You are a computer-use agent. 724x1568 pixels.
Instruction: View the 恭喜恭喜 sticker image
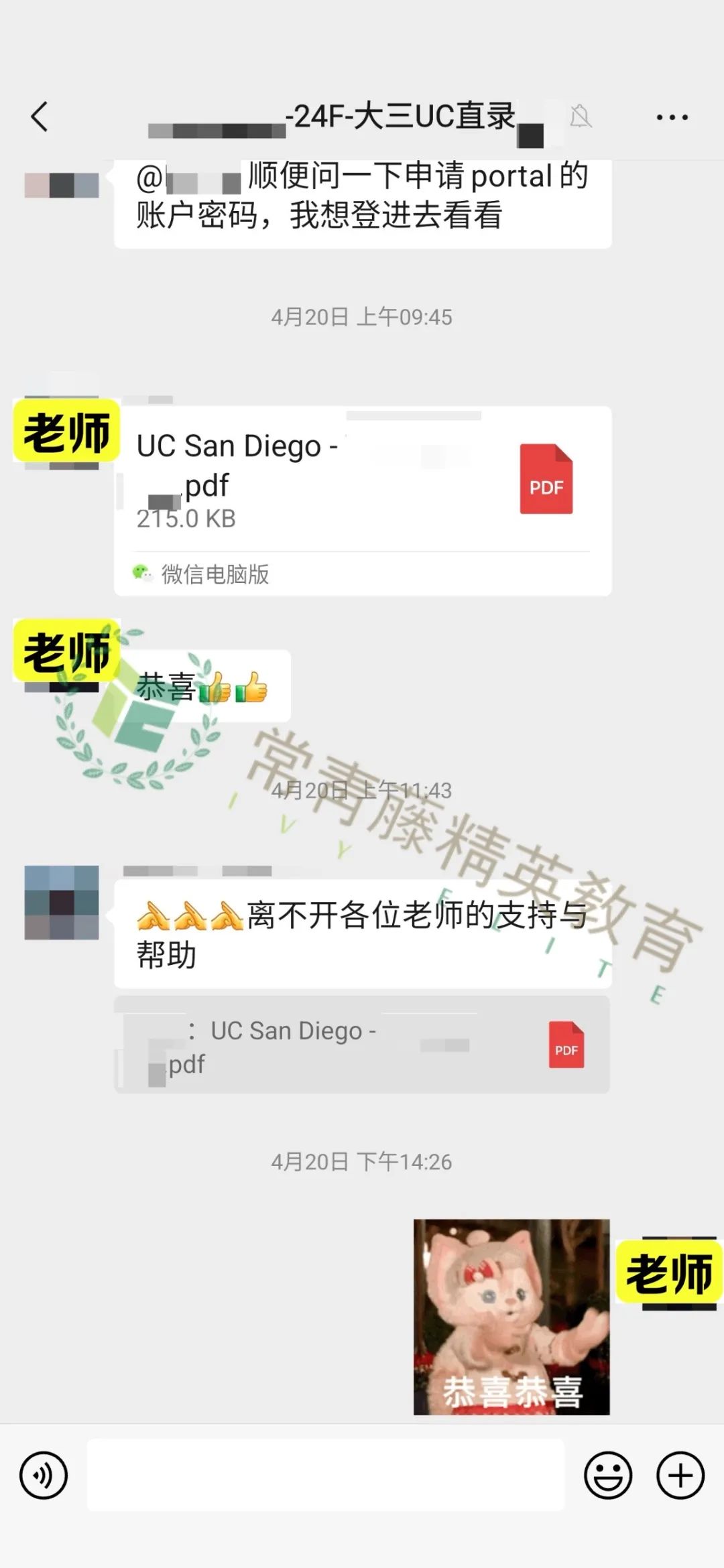pos(511,1317)
